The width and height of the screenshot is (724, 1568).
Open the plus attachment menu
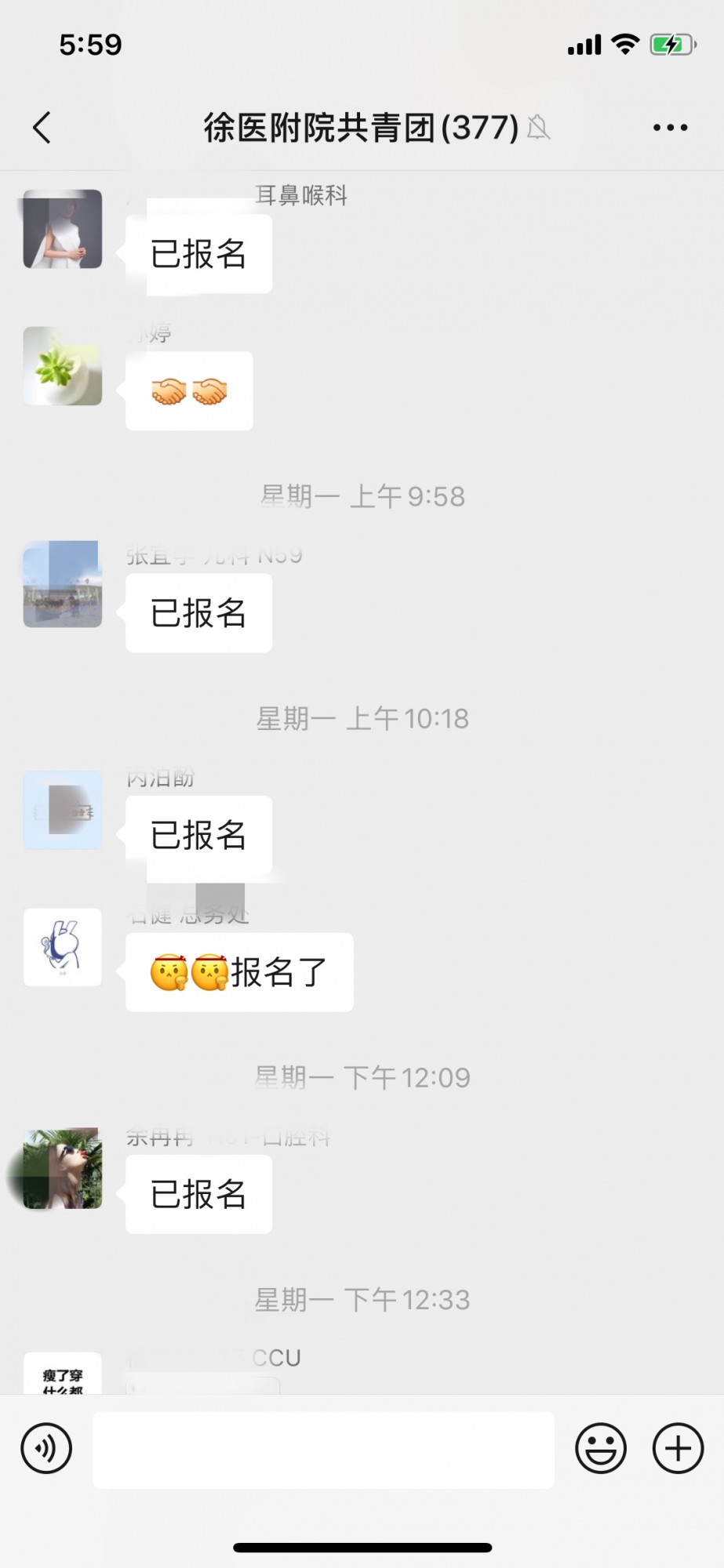[678, 1448]
